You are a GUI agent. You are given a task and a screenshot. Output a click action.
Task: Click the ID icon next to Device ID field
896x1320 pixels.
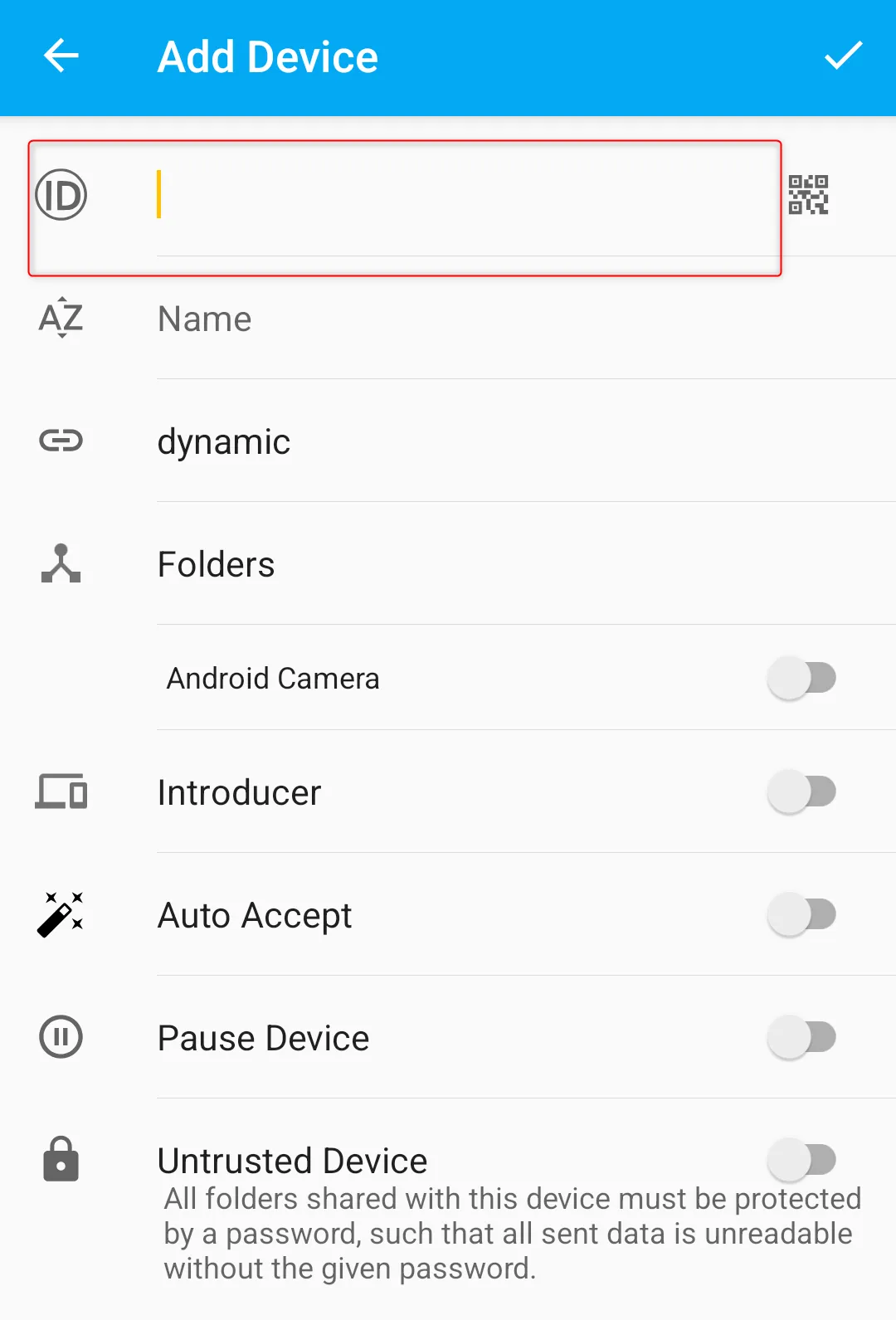[x=61, y=195]
